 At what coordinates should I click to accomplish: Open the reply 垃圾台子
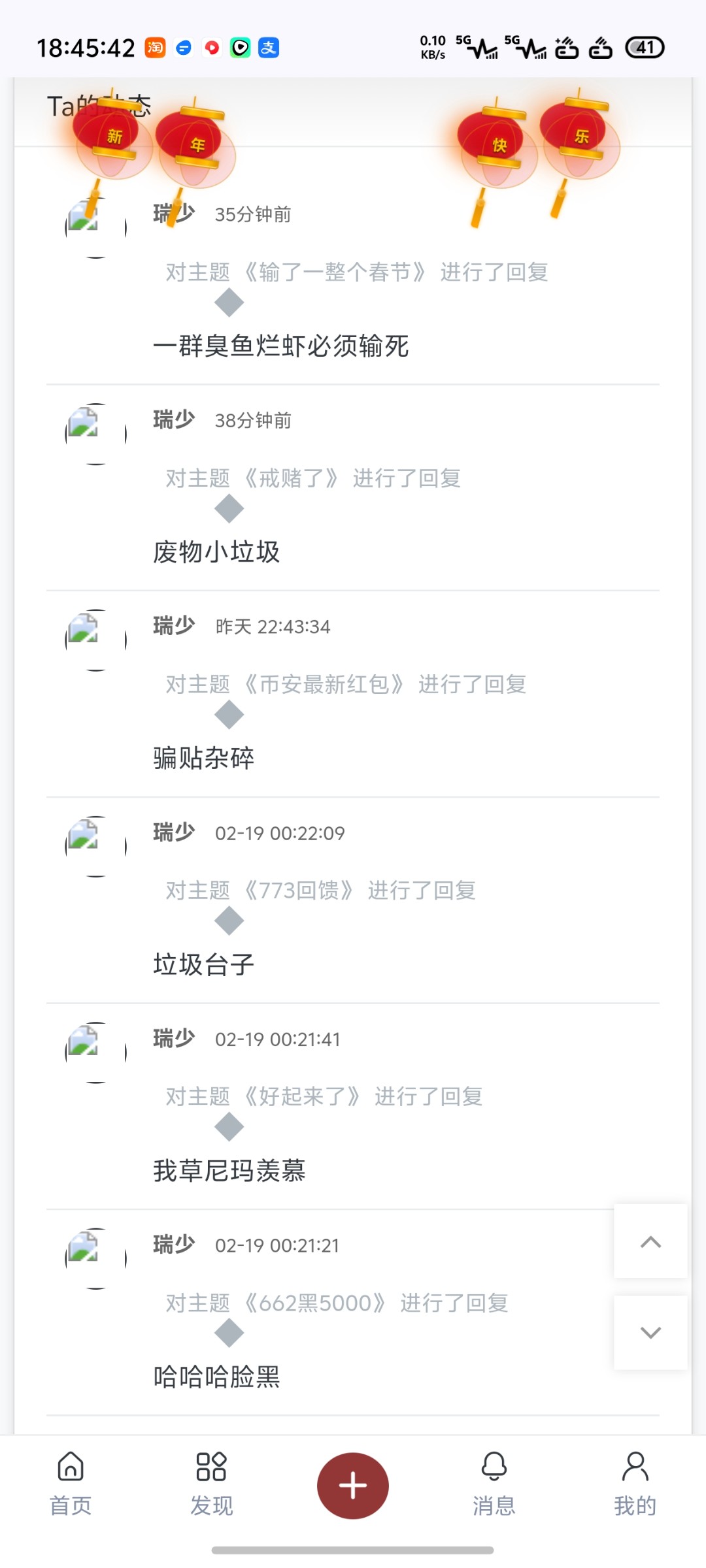click(x=203, y=964)
